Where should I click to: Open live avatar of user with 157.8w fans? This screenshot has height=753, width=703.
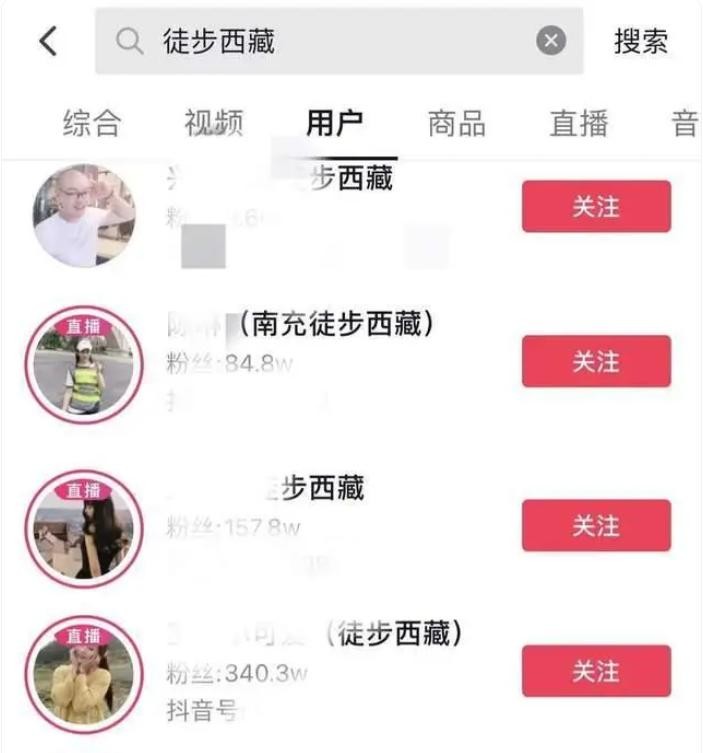84,529
